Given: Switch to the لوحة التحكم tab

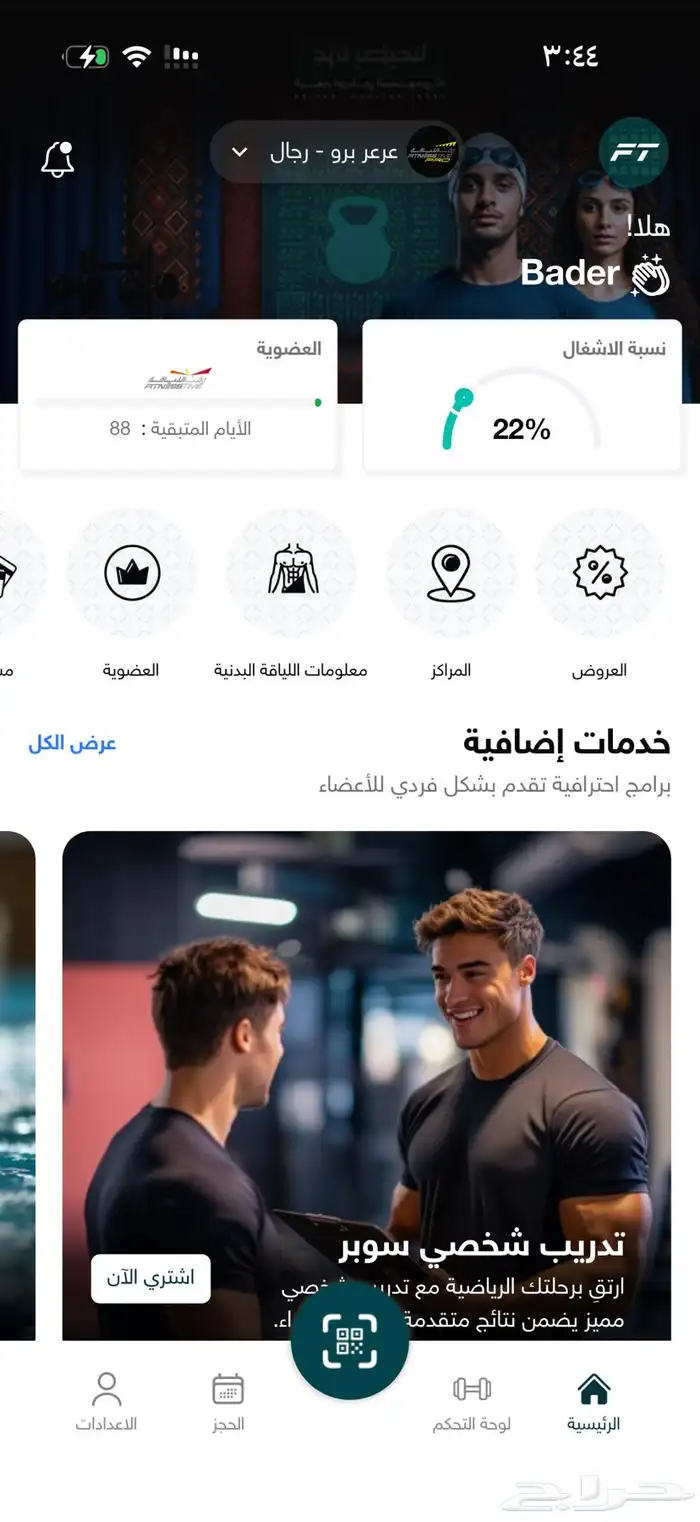Looking at the screenshot, I should (x=472, y=1402).
